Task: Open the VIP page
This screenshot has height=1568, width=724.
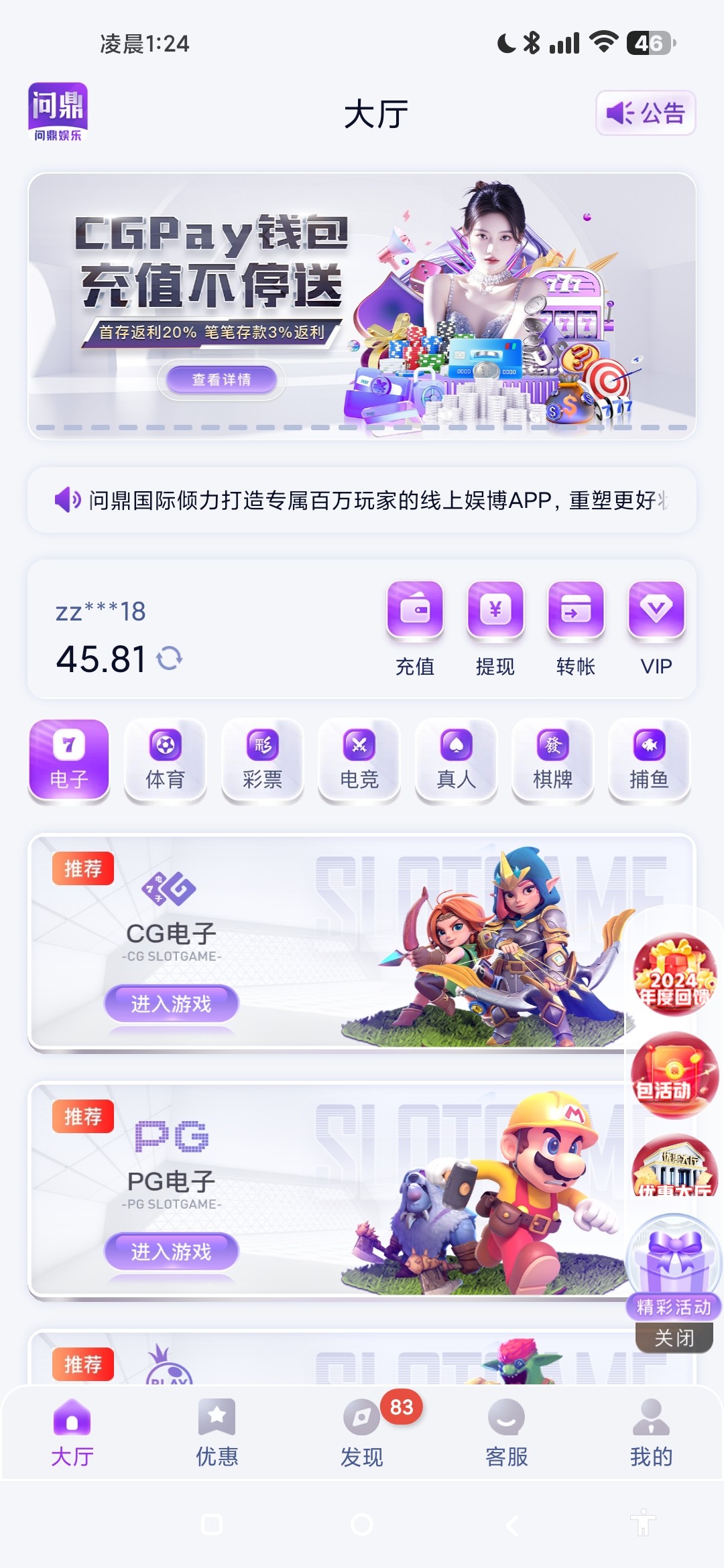Action: click(x=656, y=628)
